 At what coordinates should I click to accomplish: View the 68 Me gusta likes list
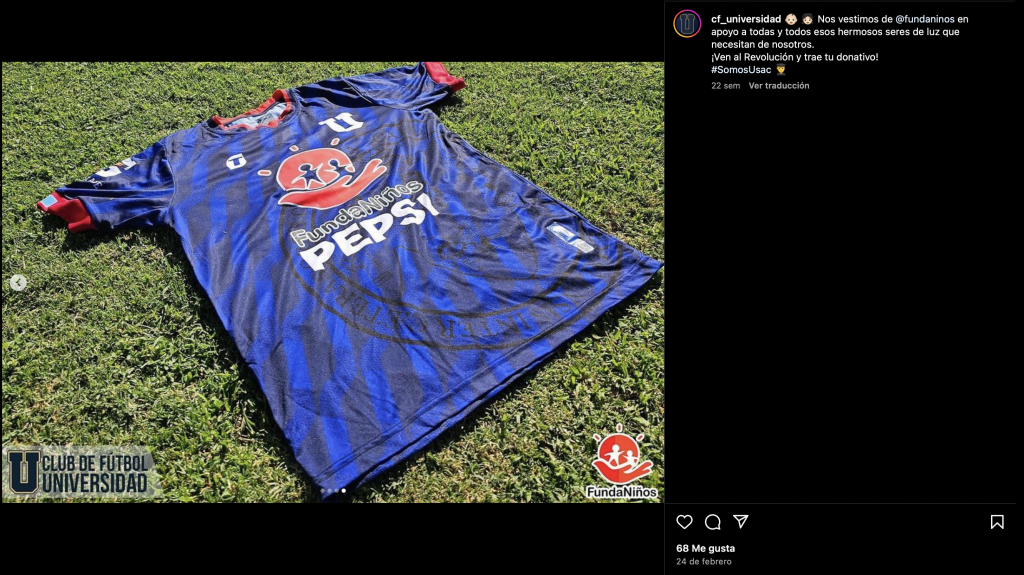(x=705, y=548)
